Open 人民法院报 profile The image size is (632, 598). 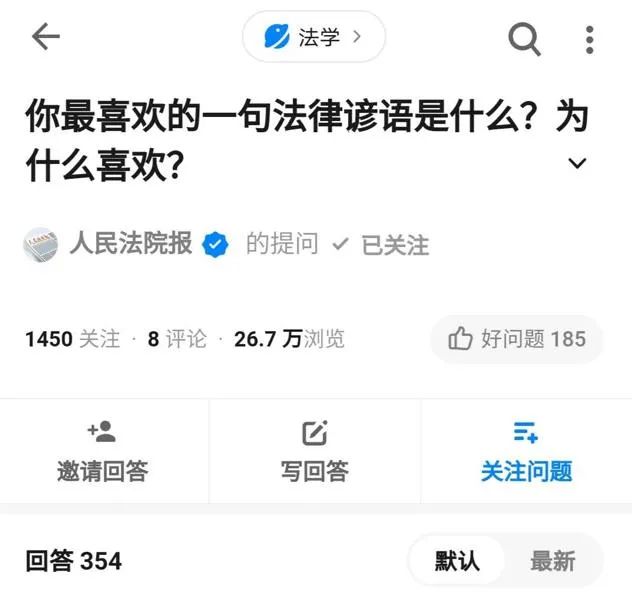(x=130, y=243)
